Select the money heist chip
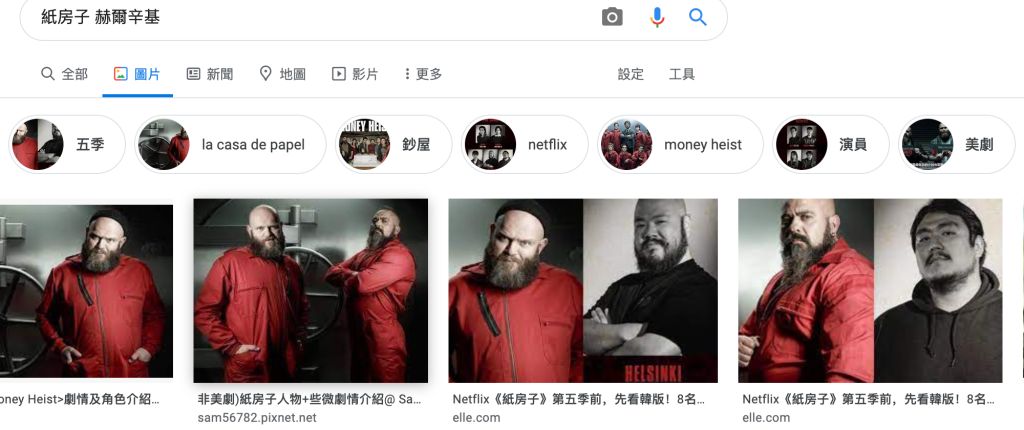 pos(680,145)
